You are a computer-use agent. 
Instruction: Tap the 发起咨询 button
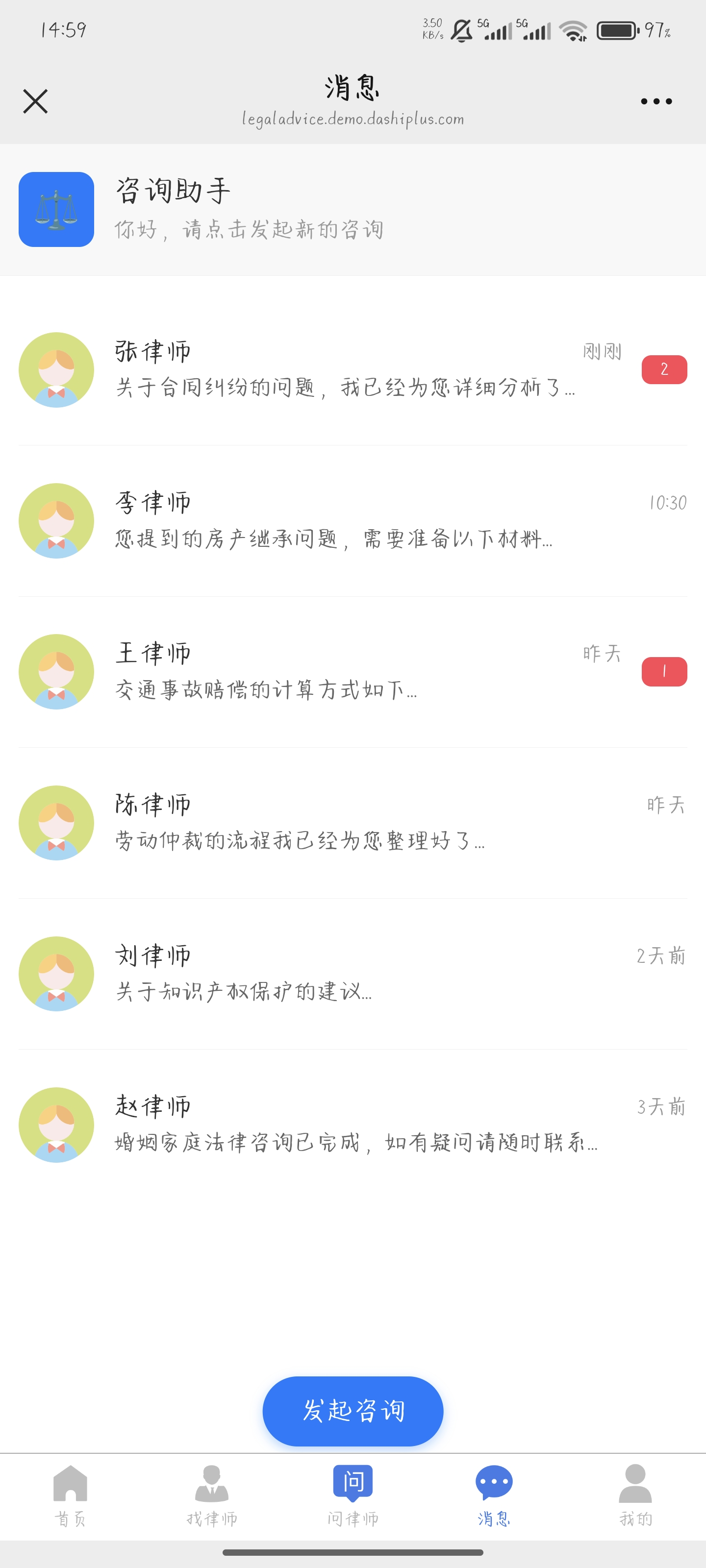coord(353,1411)
